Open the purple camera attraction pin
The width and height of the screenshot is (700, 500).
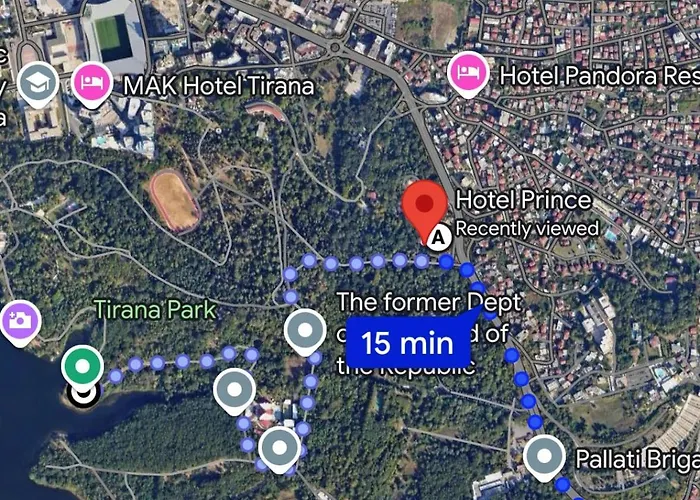pyautogui.click(x=19, y=322)
